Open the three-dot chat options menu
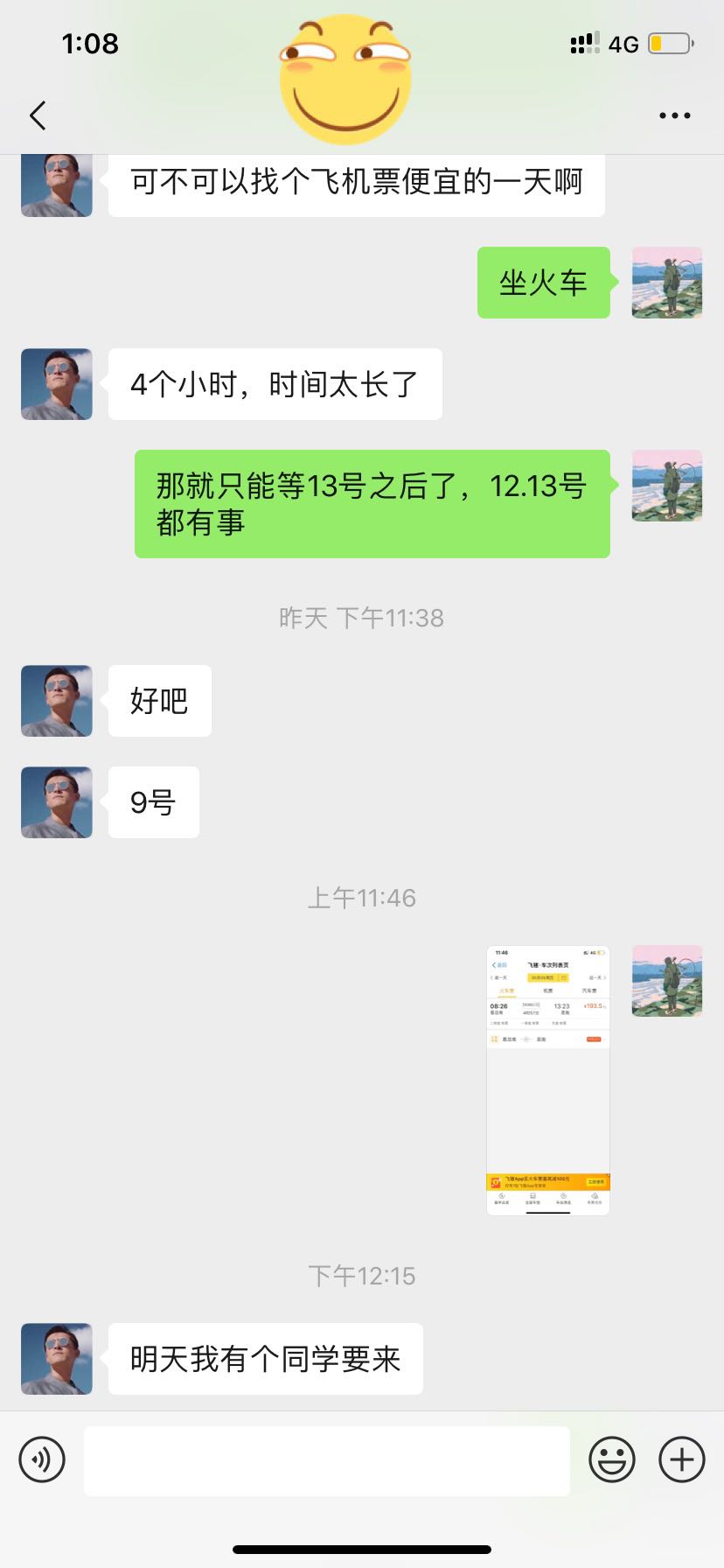The height and width of the screenshot is (1568, 724). pyautogui.click(x=674, y=115)
